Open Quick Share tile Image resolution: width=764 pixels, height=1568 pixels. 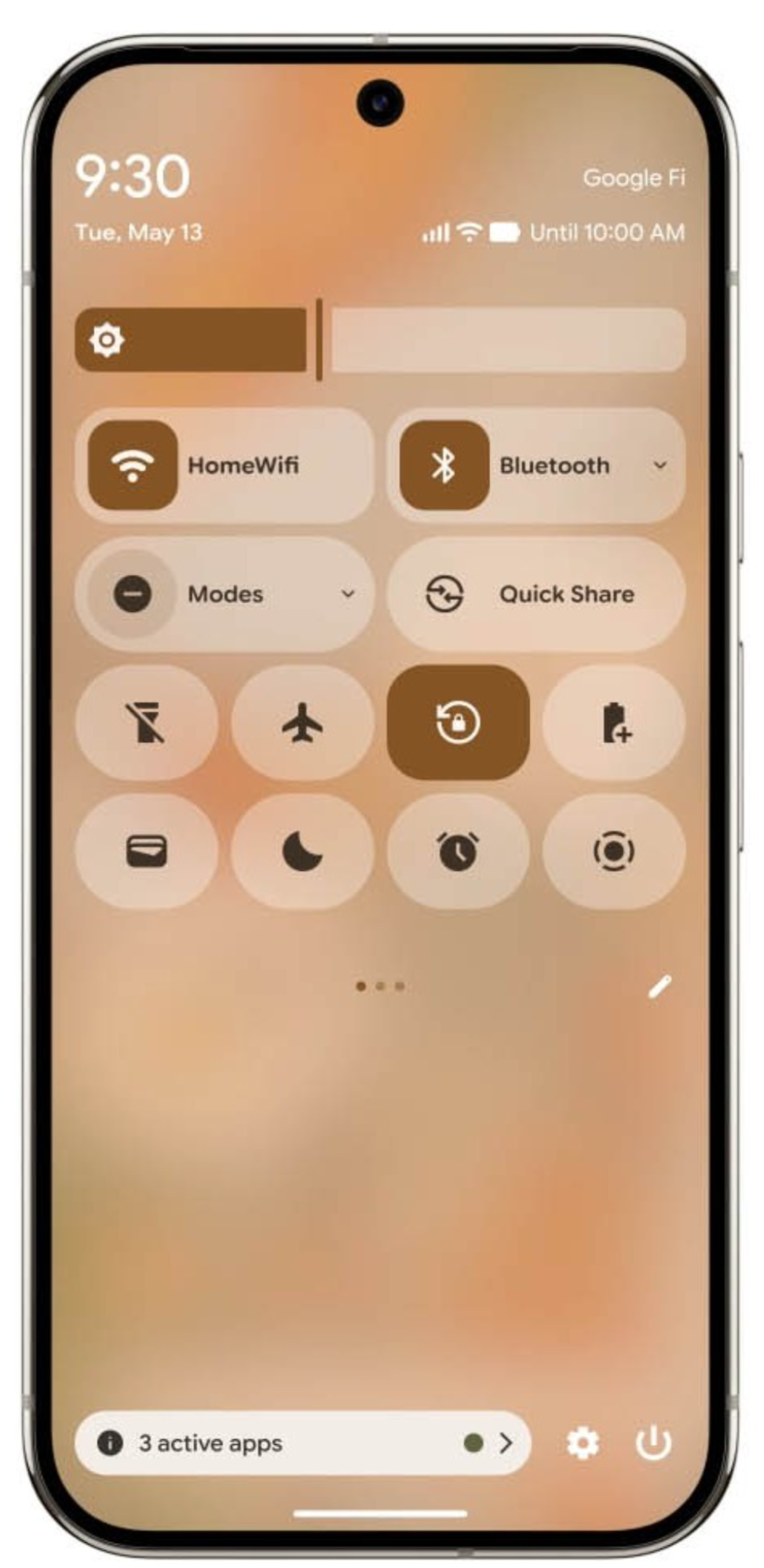pos(536,594)
